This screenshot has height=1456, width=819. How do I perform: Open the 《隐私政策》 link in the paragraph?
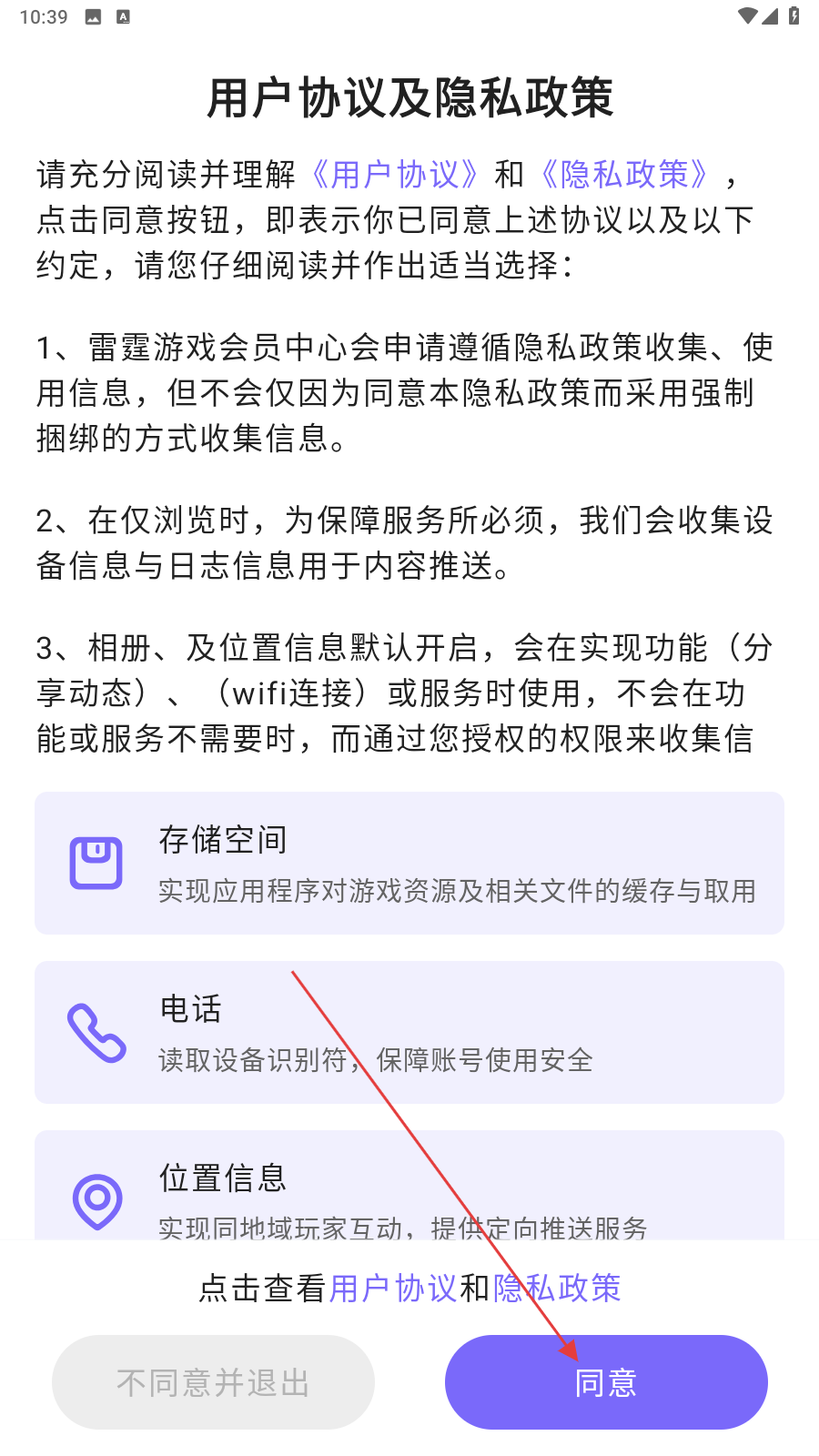pos(624,174)
